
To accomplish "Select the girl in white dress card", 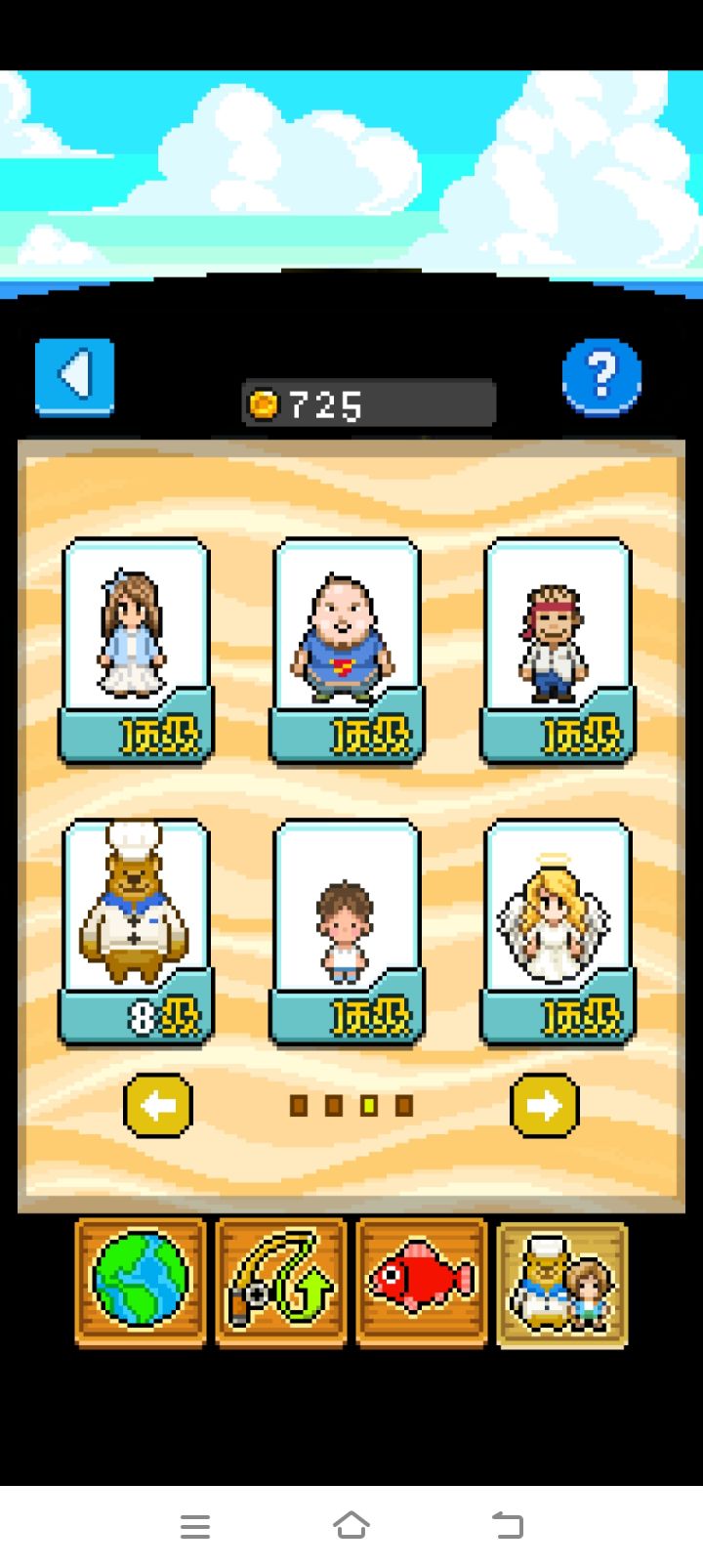I will pyautogui.click(x=136, y=650).
